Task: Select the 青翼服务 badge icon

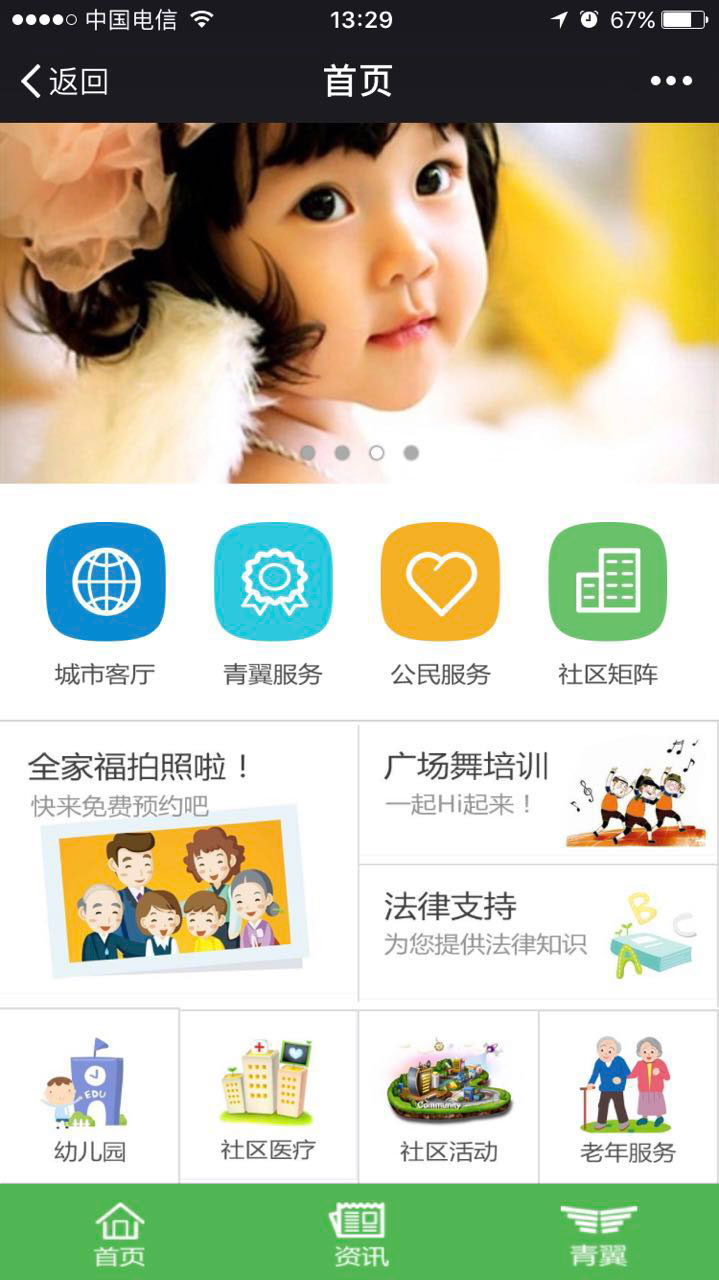Action: tap(273, 581)
